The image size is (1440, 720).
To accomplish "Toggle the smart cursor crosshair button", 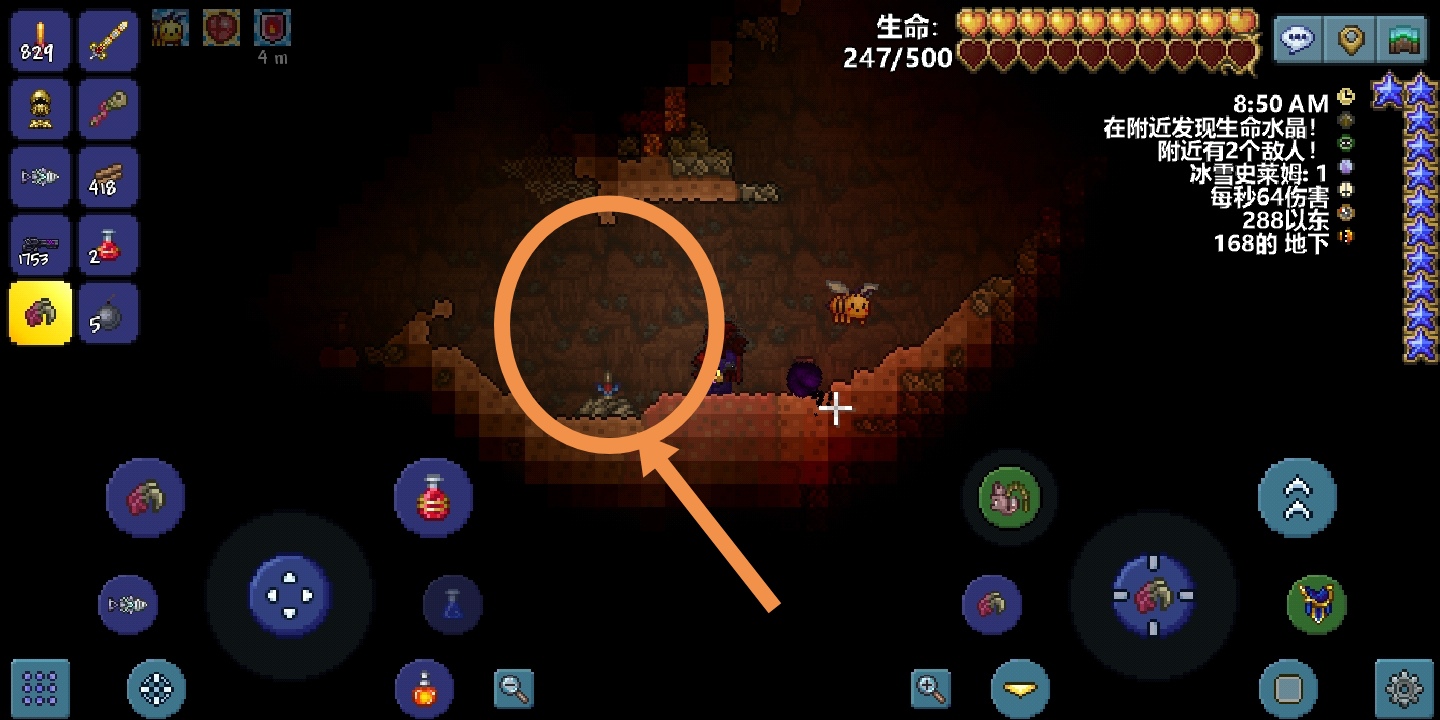I will (157, 688).
